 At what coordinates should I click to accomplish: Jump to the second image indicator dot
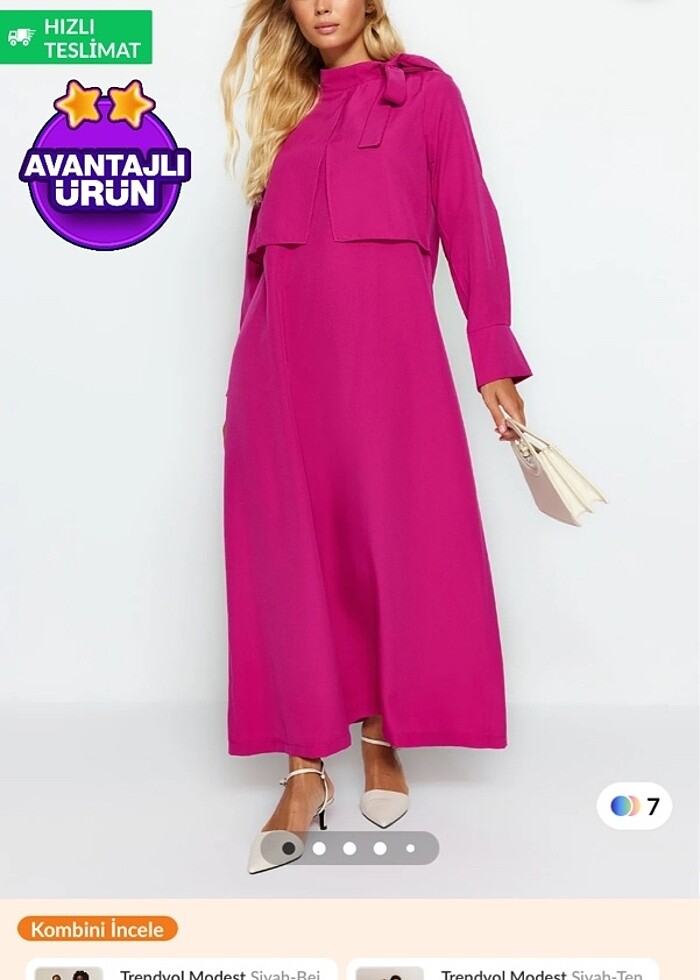click(x=319, y=848)
